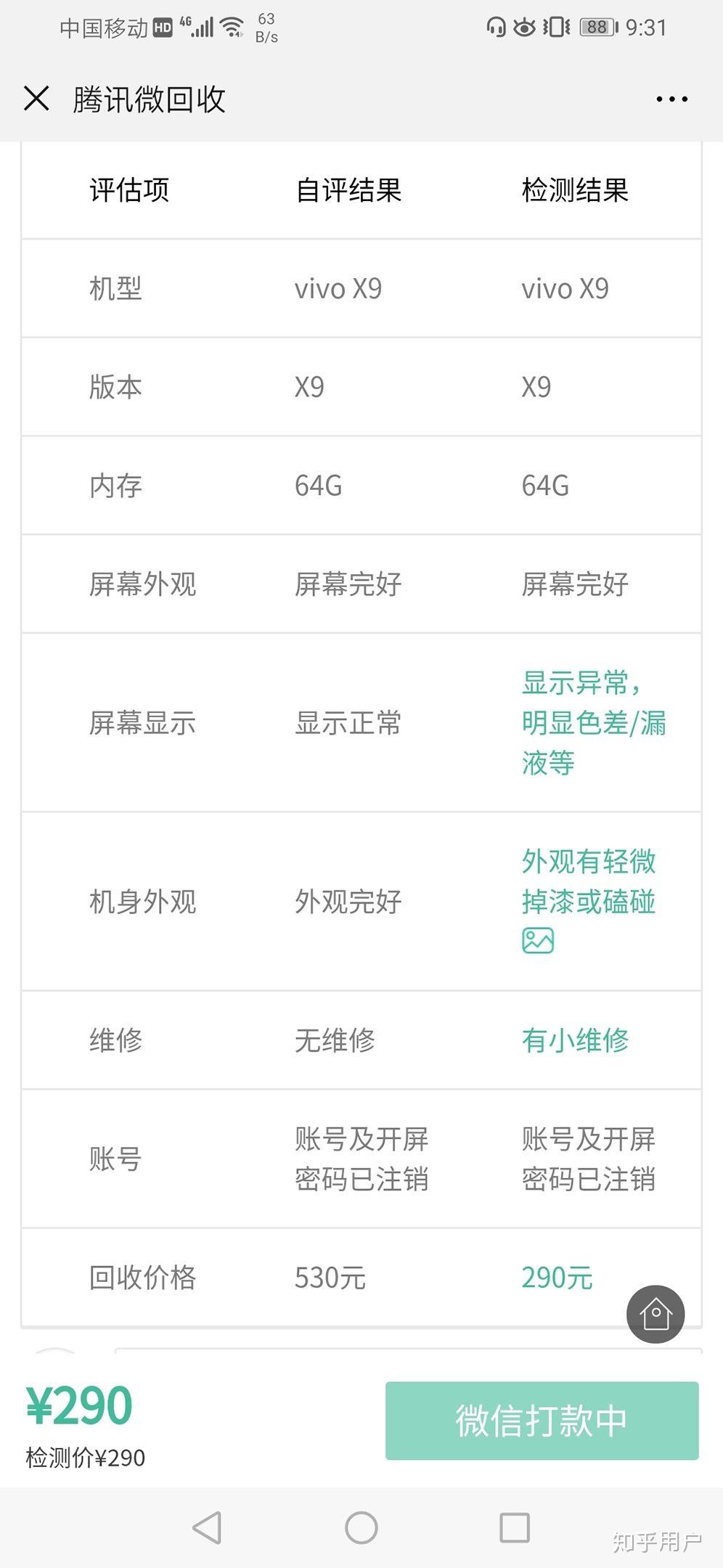The image size is (723, 1568).
Task: Tap the eye-protection mode status icon
Action: pos(524,28)
